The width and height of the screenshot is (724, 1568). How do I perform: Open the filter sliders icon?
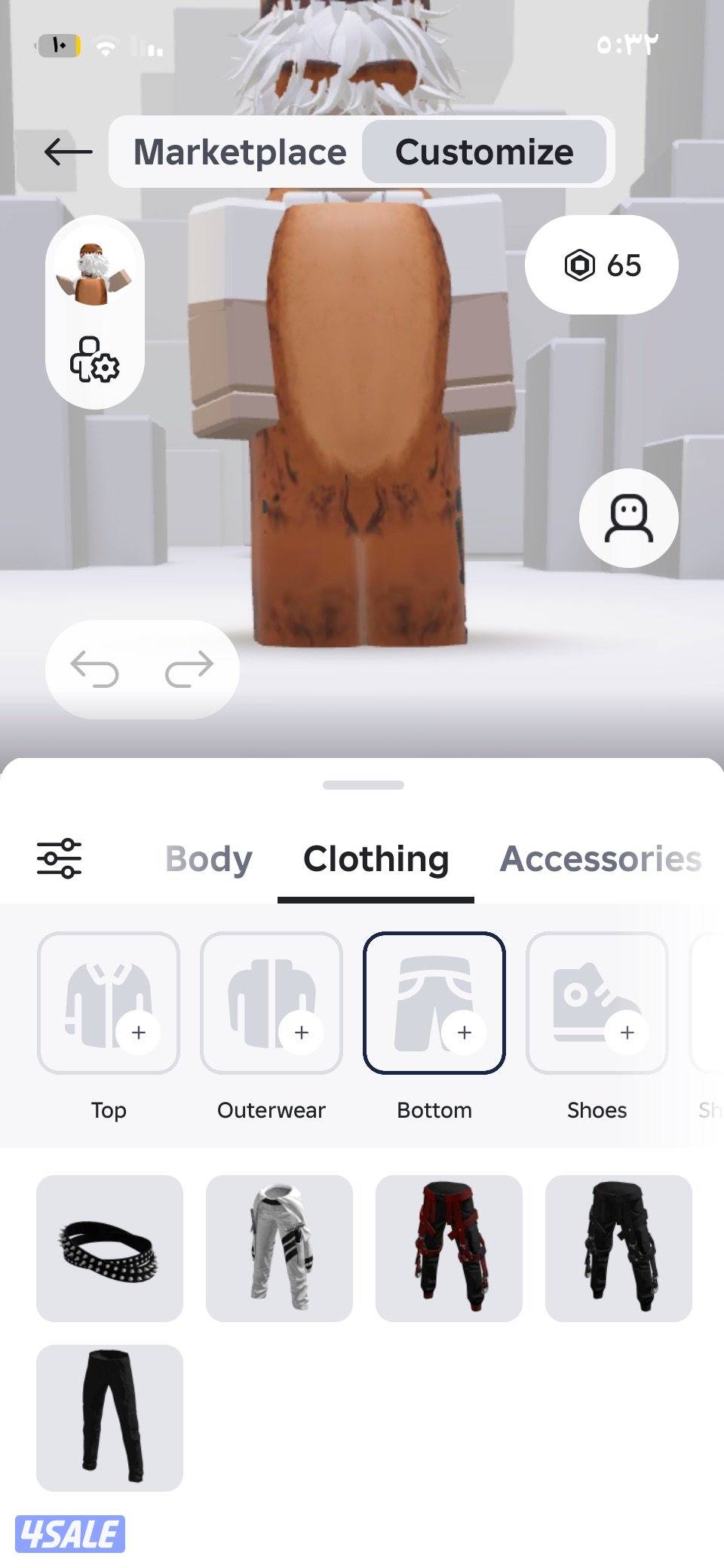(60, 858)
